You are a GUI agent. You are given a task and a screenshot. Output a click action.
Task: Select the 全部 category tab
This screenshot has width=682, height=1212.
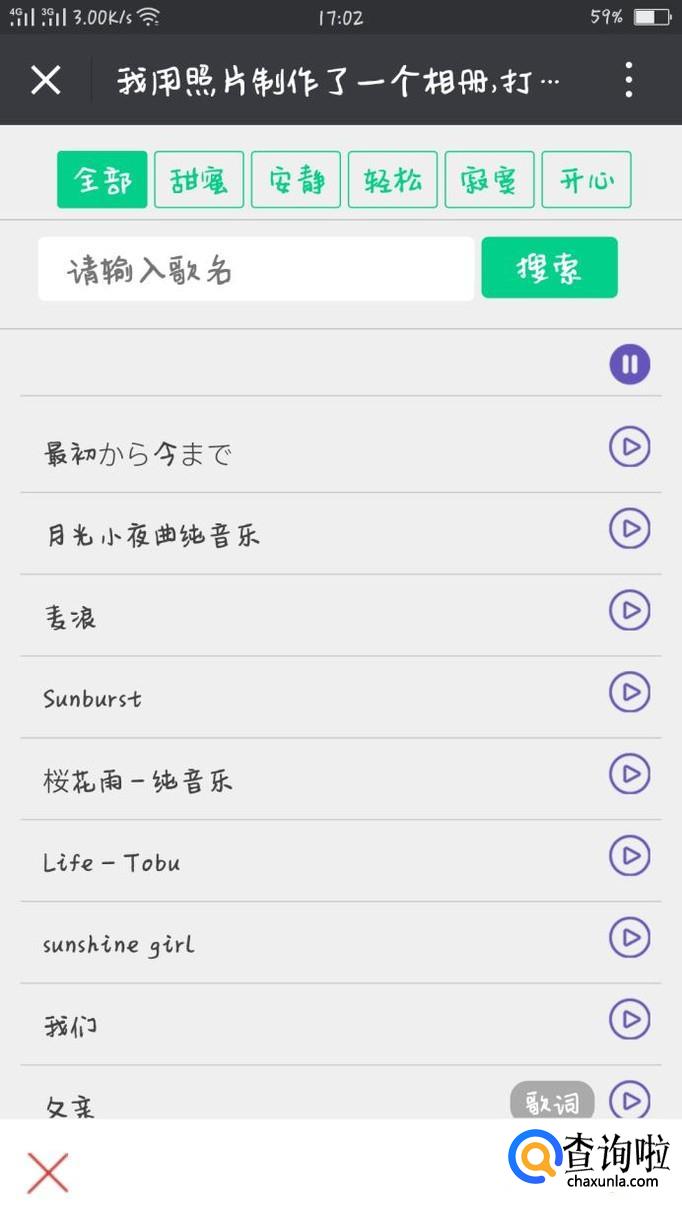pyautogui.click(x=102, y=180)
